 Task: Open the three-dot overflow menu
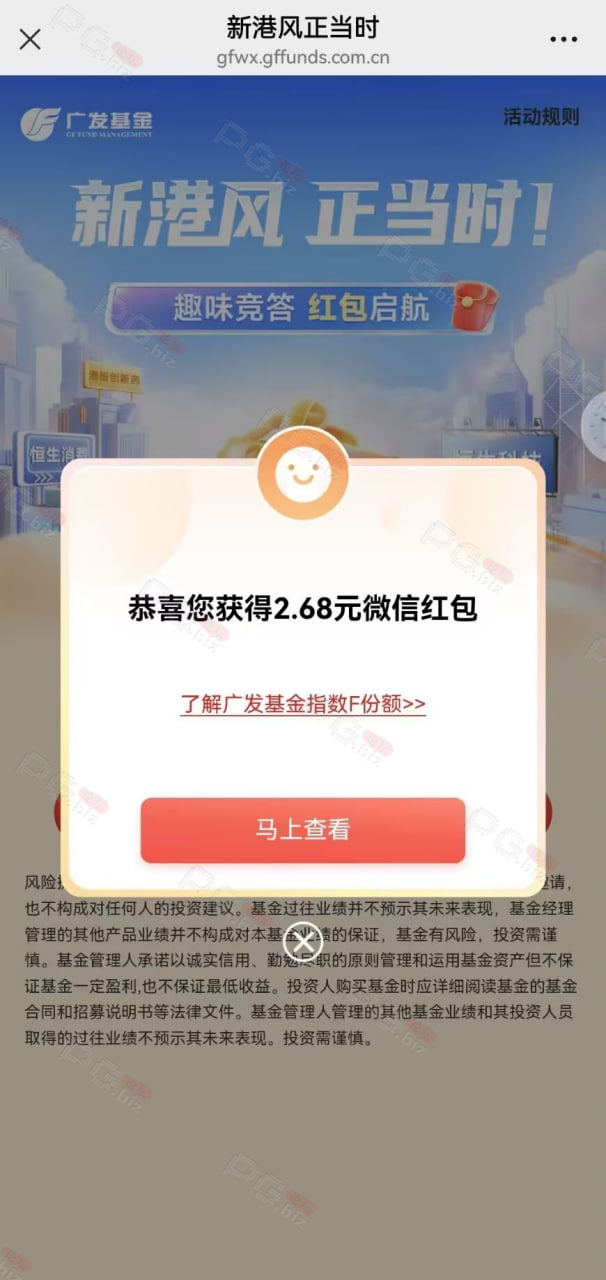coord(565,39)
